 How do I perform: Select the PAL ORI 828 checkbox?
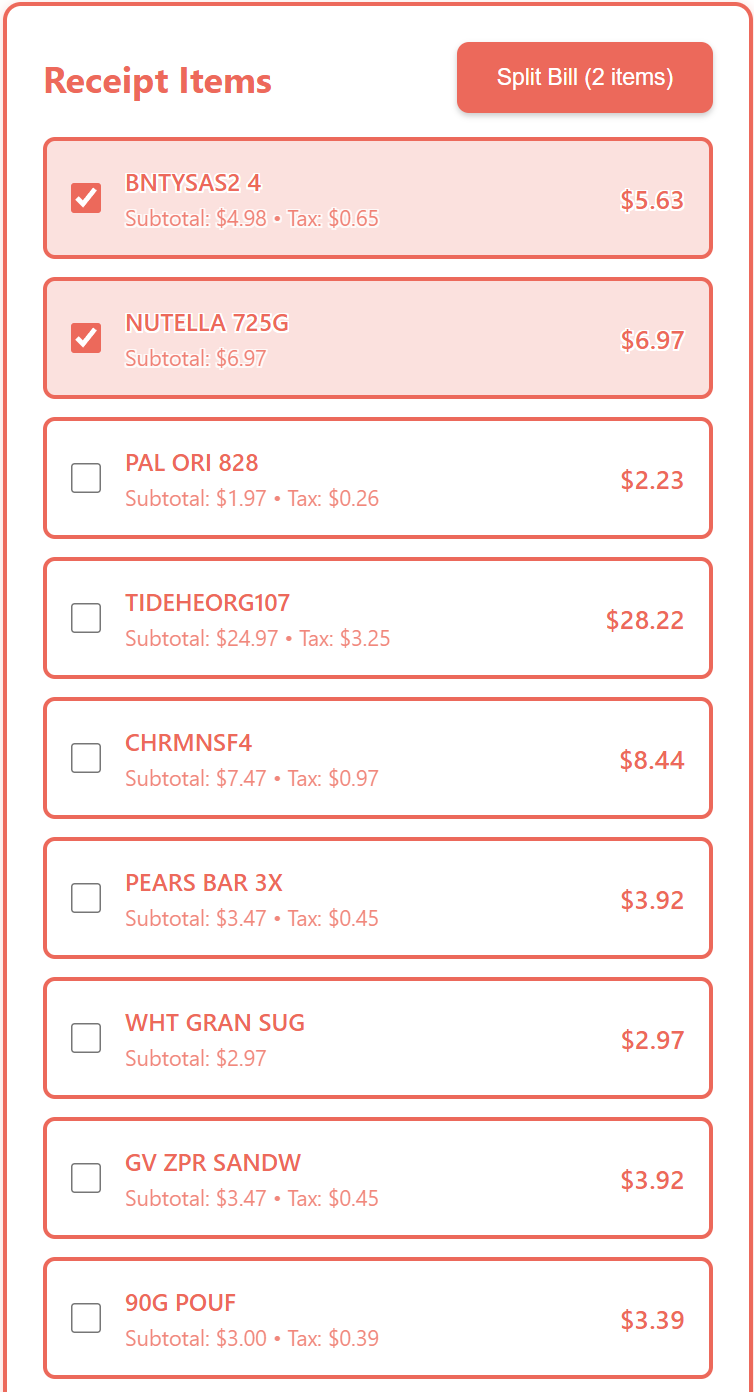coord(86,478)
